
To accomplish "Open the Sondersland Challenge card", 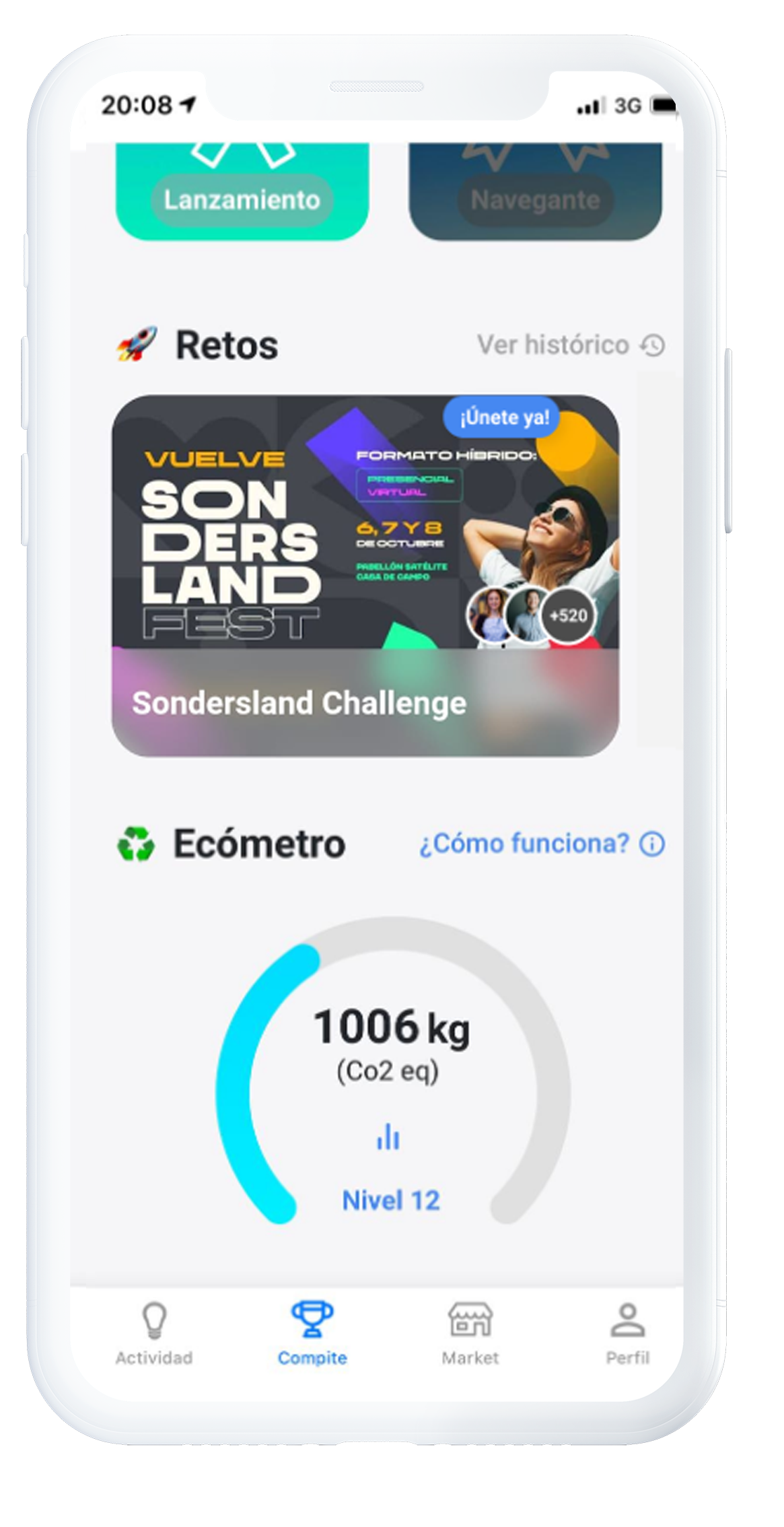I will point(365,576).
